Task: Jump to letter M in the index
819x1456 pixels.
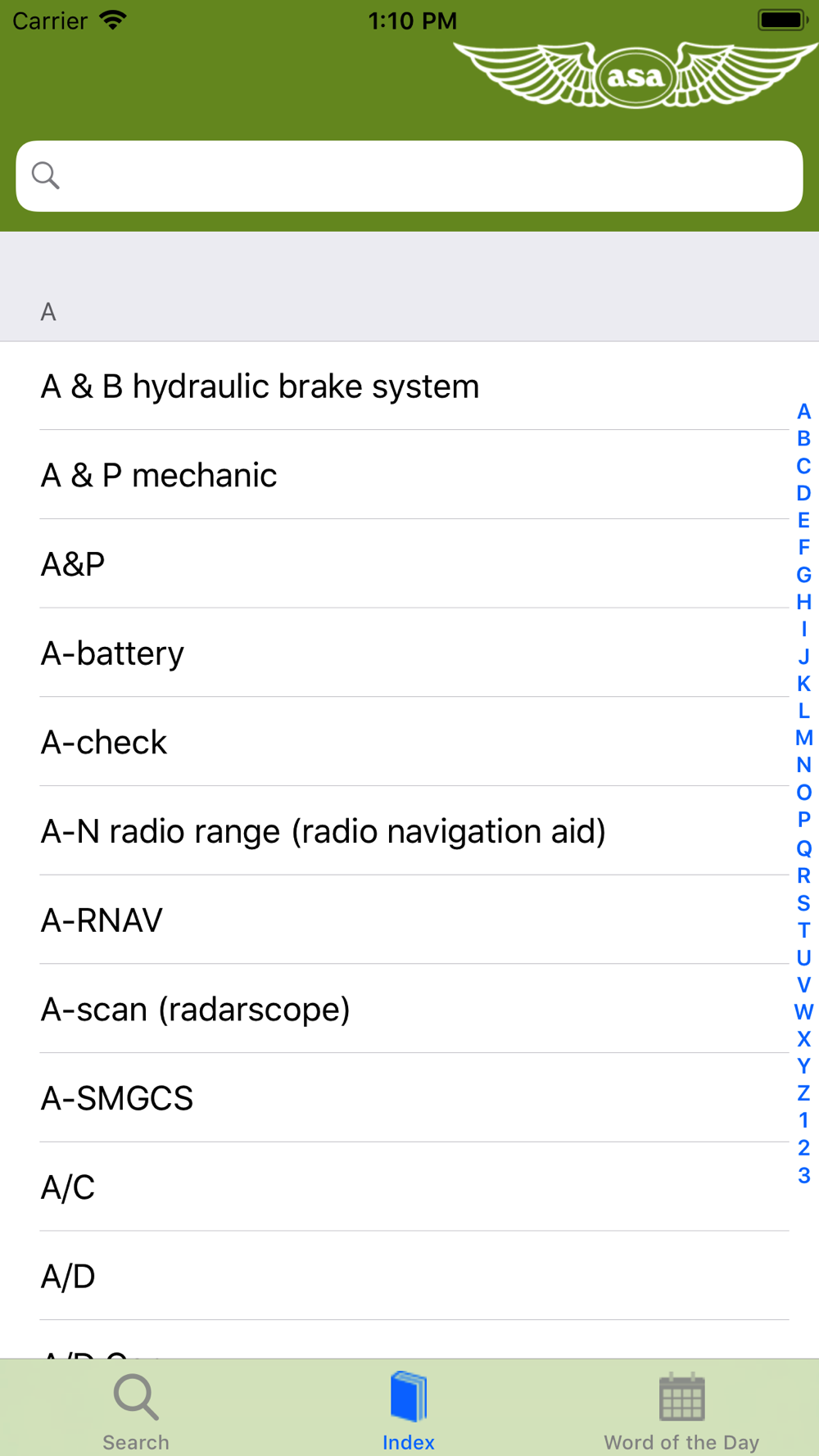Action: coord(803,738)
